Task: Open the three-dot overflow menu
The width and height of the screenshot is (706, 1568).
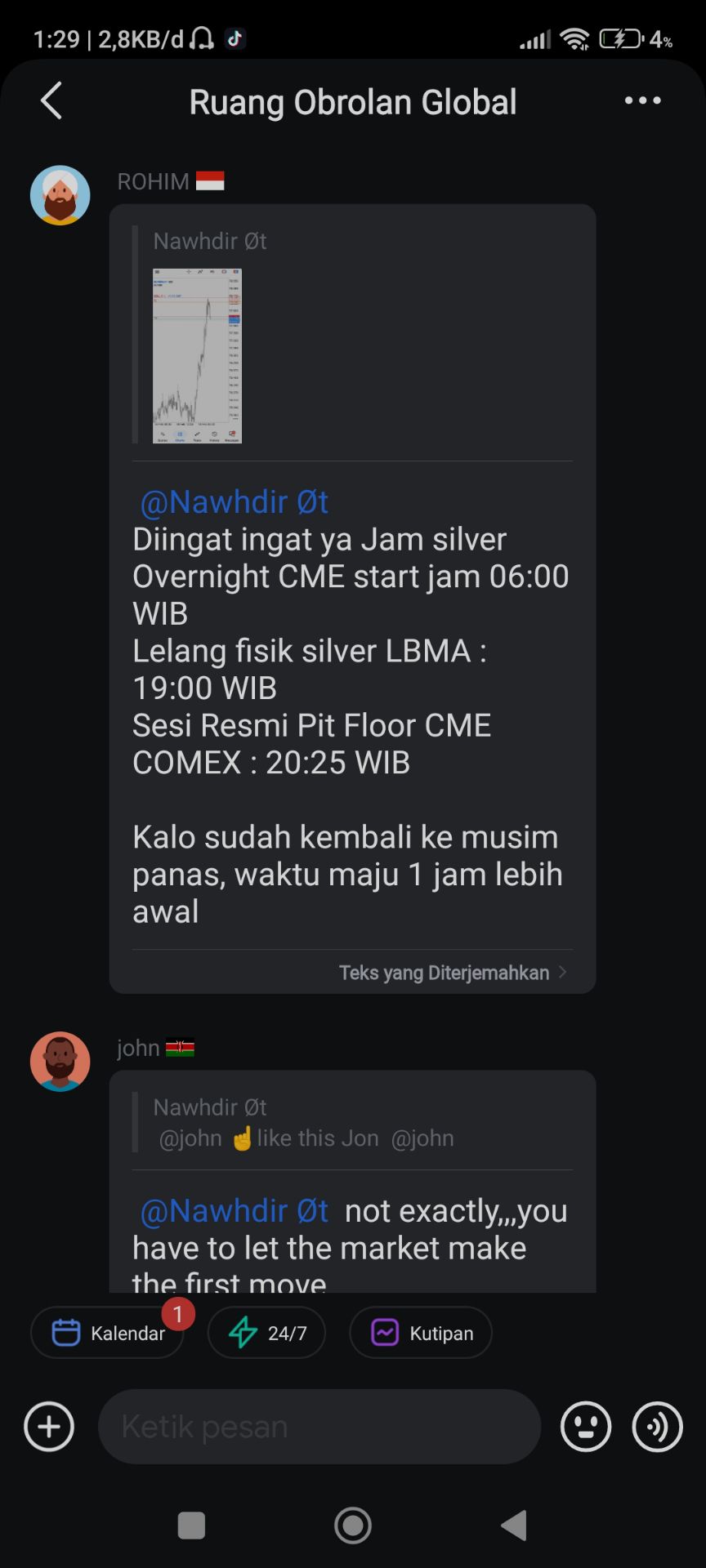Action: (x=642, y=100)
